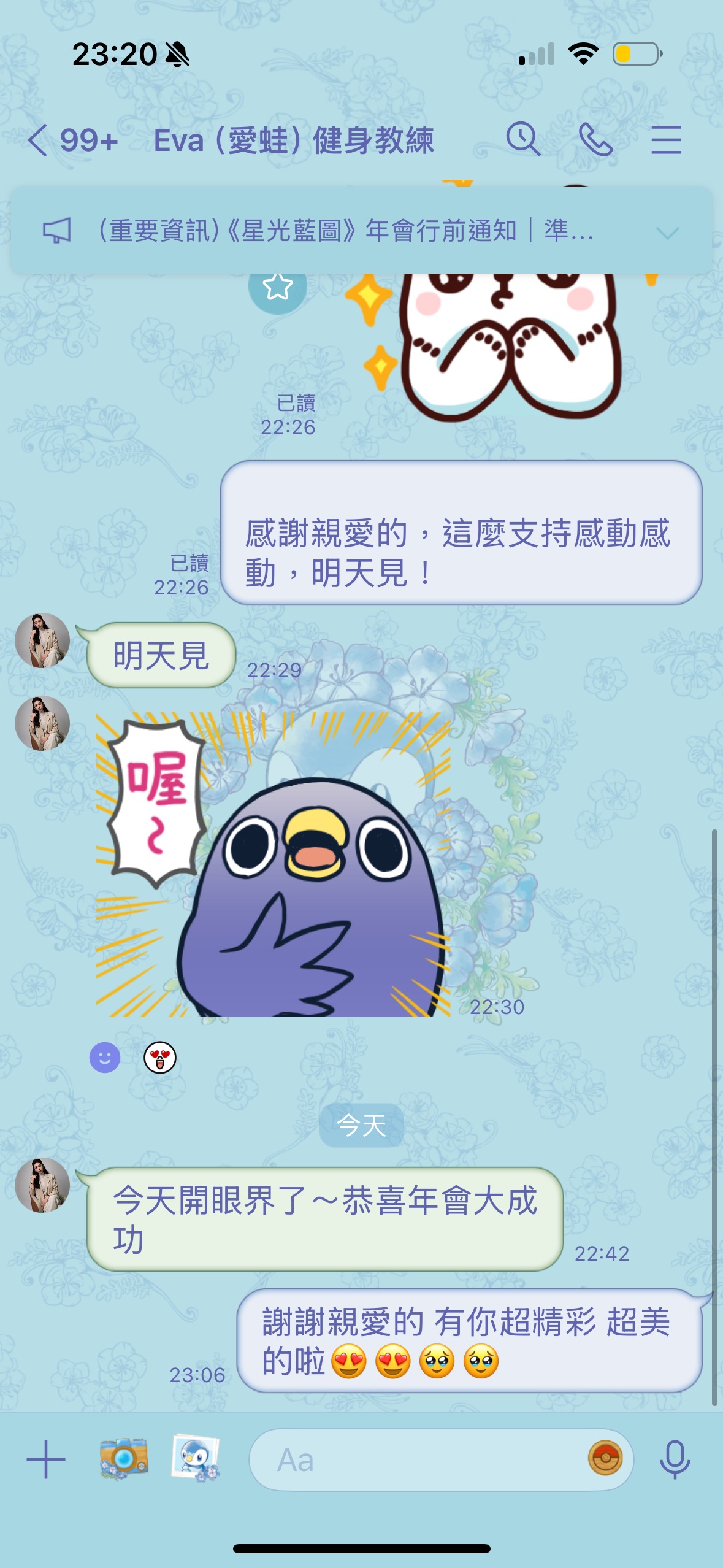Search within this conversation
The height and width of the screenshot is (1568, 723).
[x=523, y=139]
